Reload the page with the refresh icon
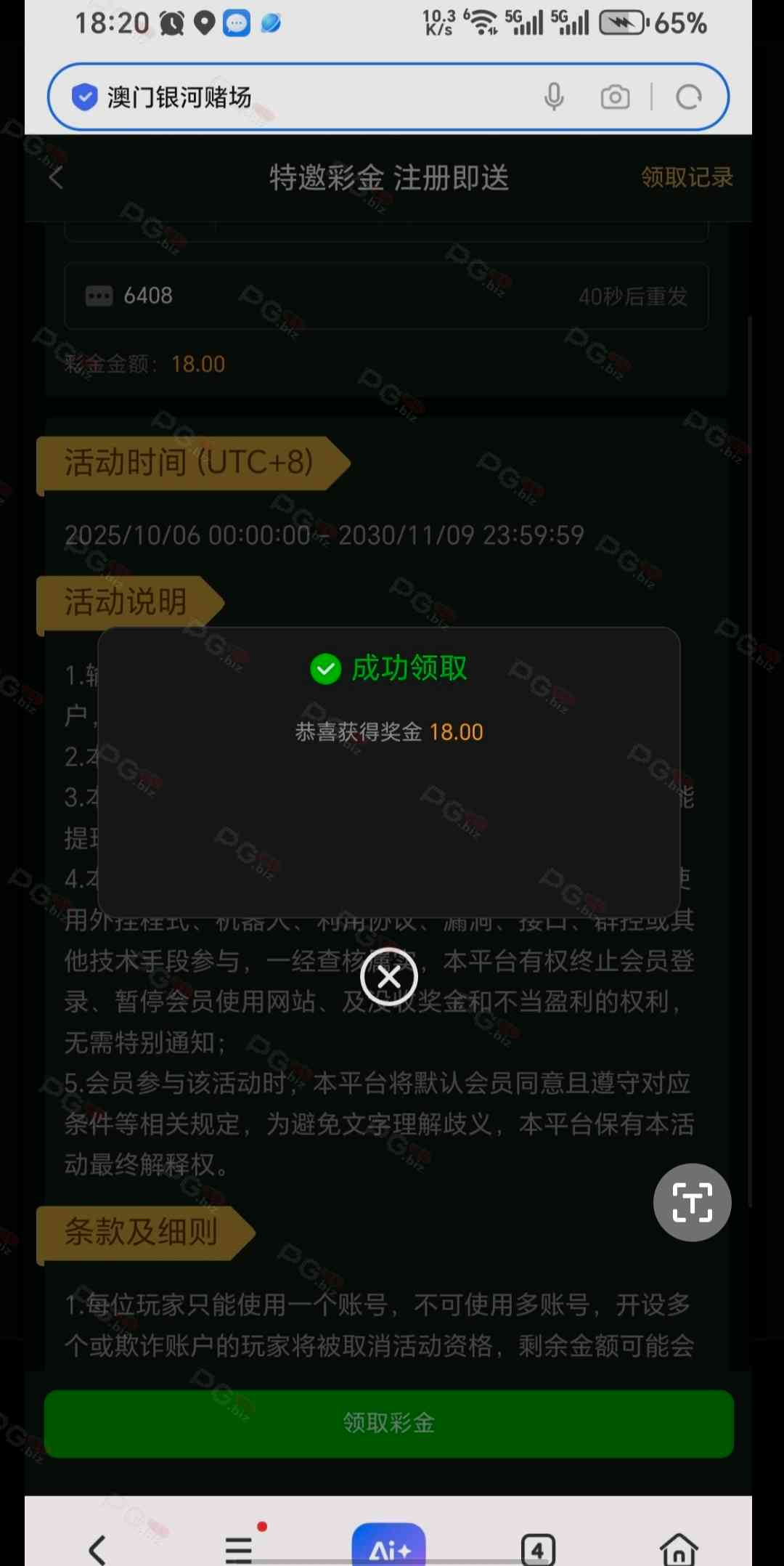 [688, 97]
